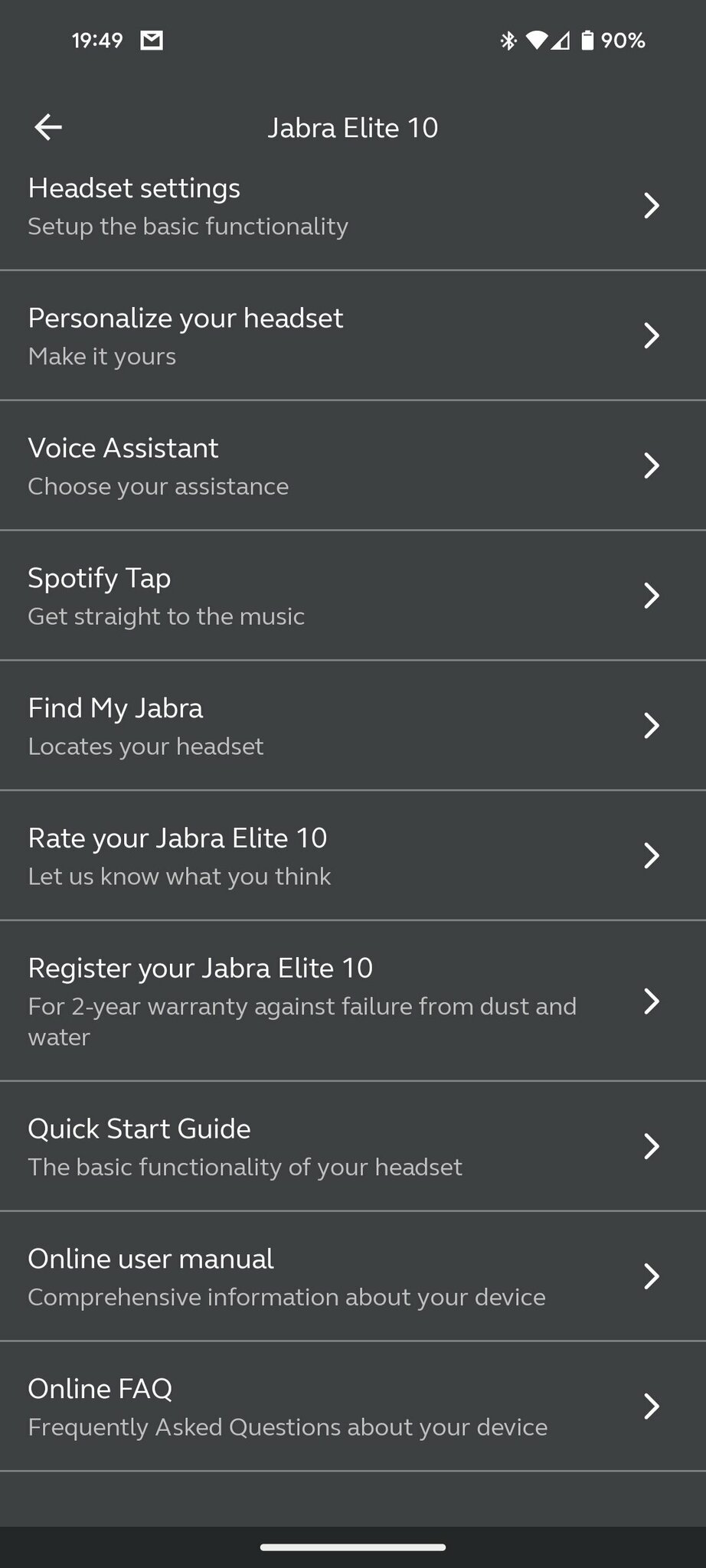Open the Online FAQ row

point(353,1407)
